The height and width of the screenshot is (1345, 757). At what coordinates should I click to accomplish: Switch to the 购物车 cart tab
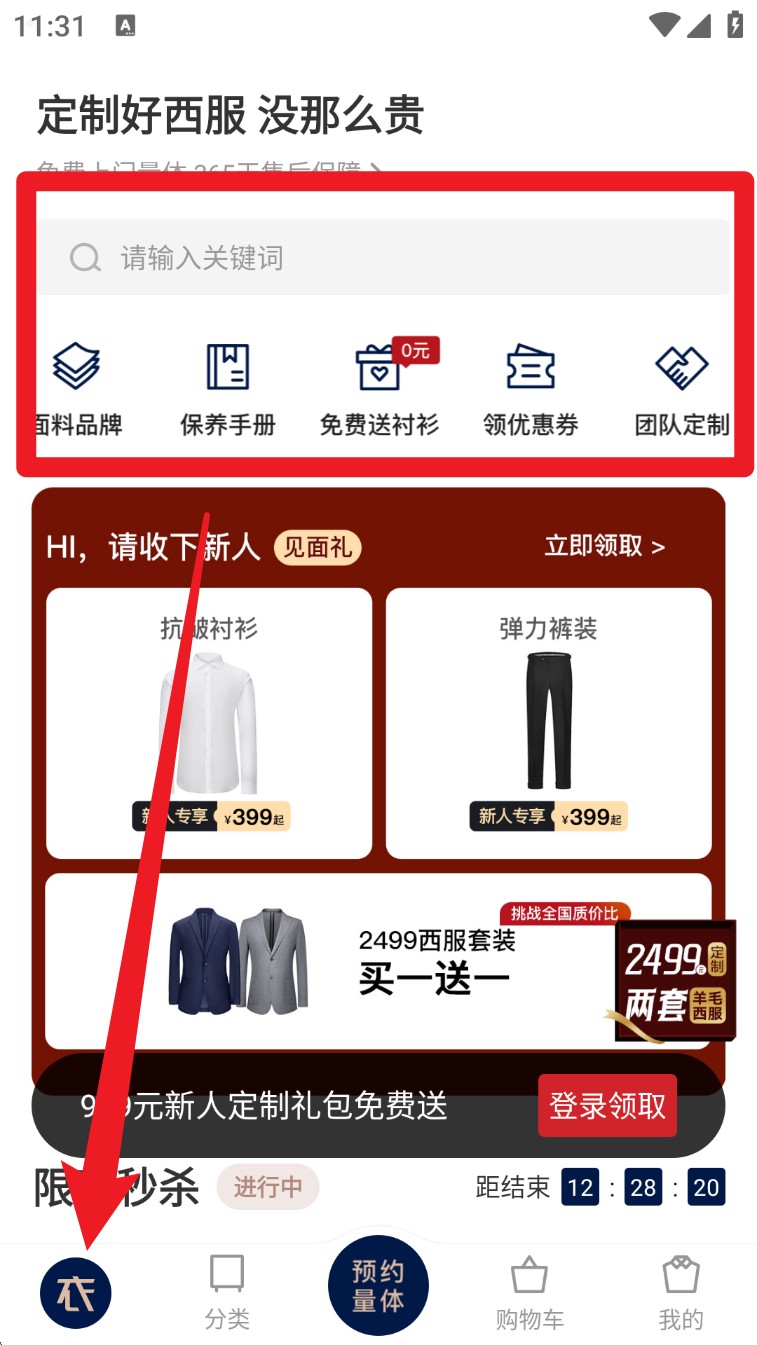[x=530, y=1293]
